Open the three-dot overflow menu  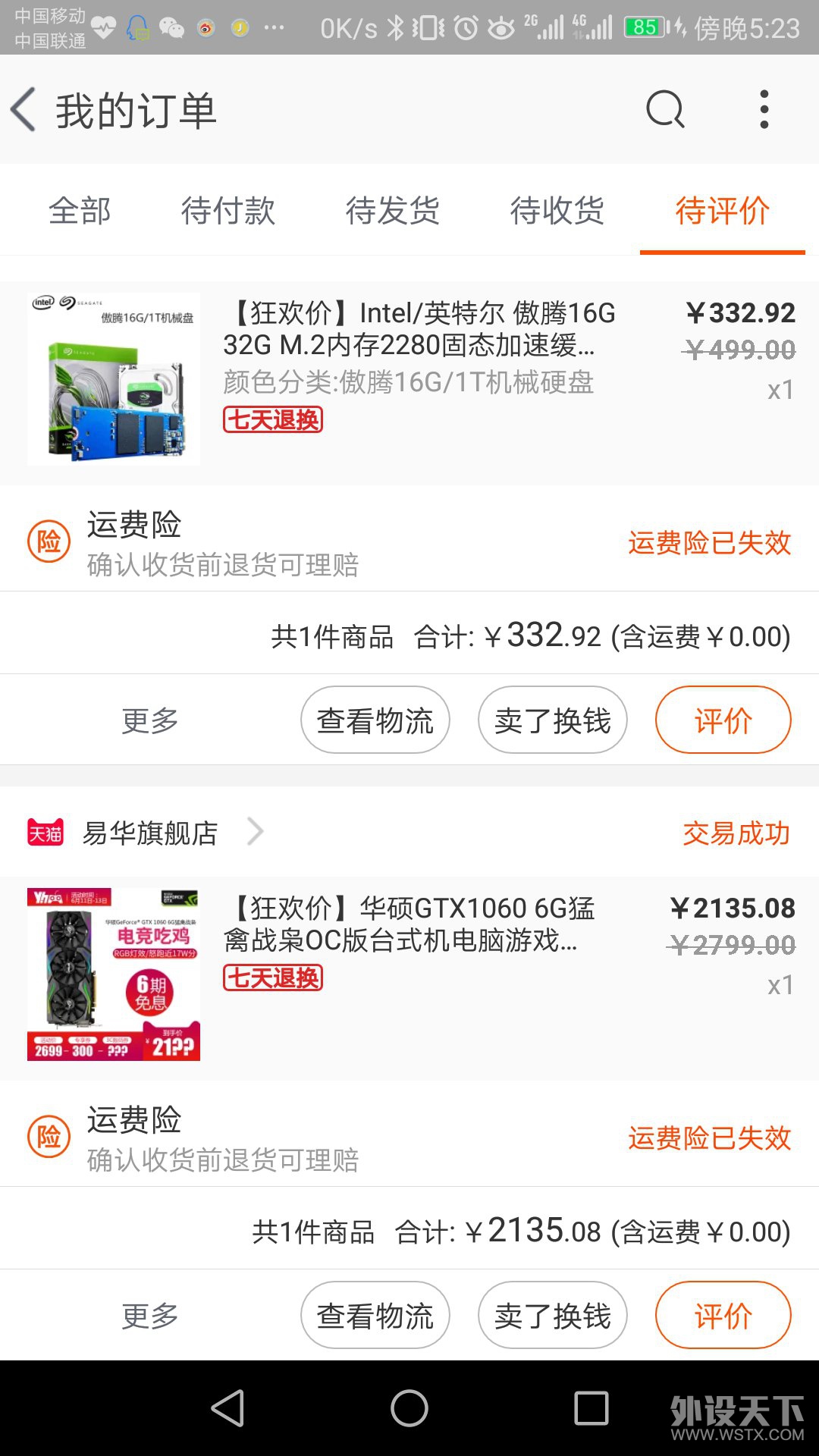(x=764, y=110)
